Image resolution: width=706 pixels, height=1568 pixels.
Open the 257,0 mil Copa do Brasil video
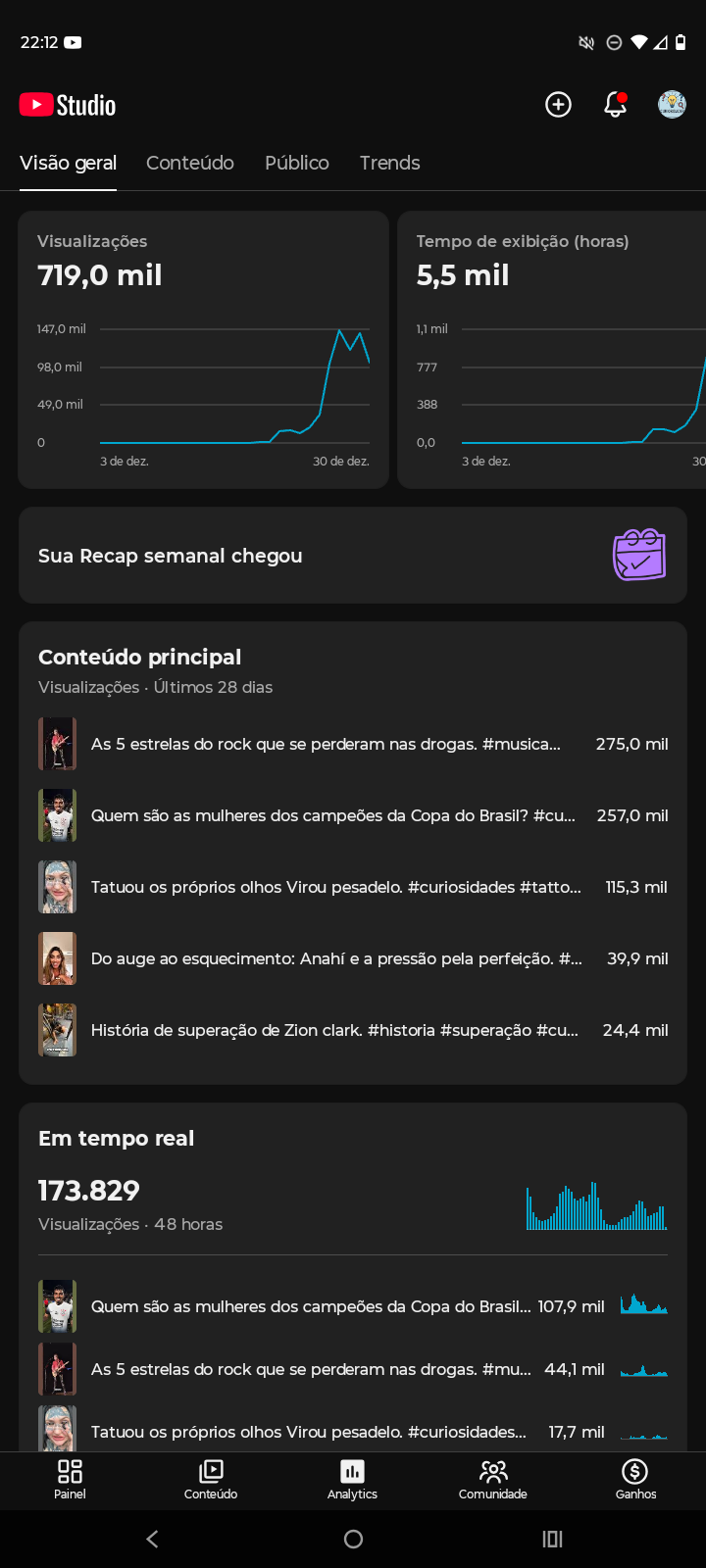tap(353, 815)
